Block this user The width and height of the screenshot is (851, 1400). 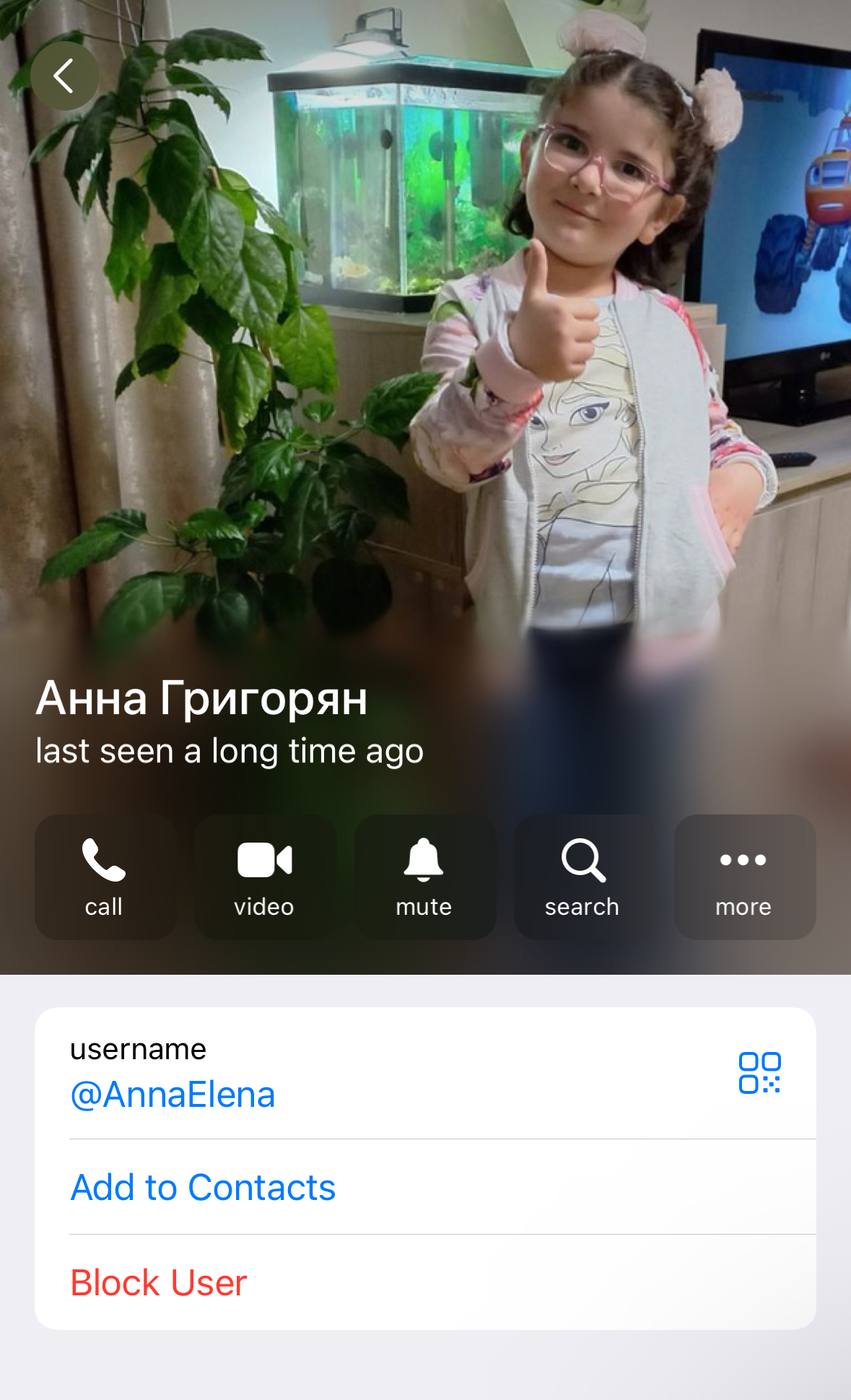click(x=160, y=1282)
